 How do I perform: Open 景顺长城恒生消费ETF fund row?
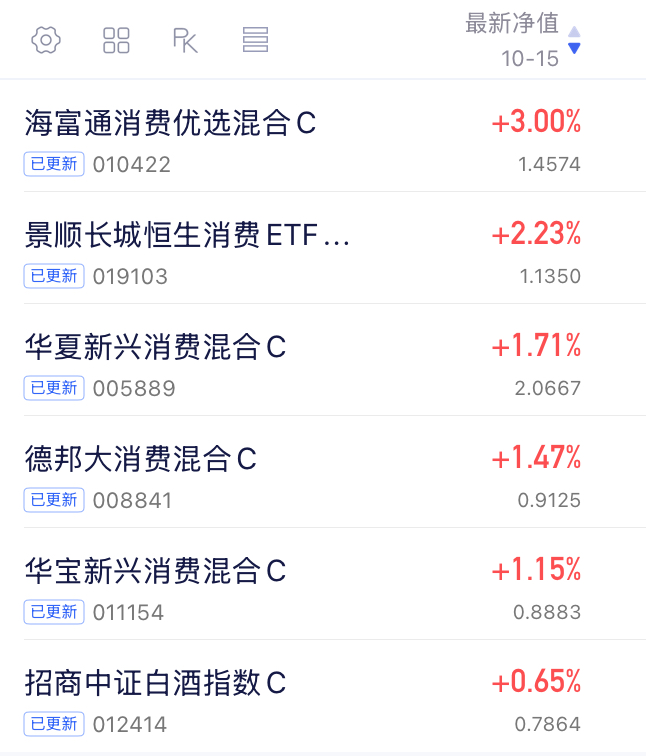pyautogui.click(x=323, y=248)
